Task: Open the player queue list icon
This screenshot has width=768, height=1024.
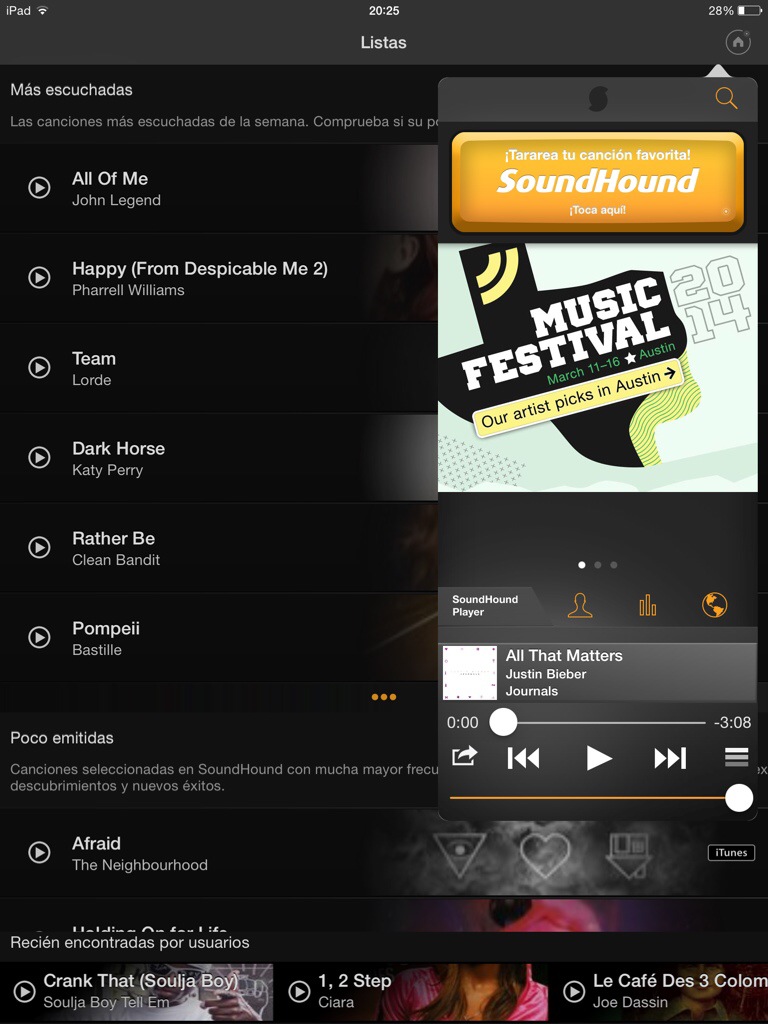Action: 736,757
